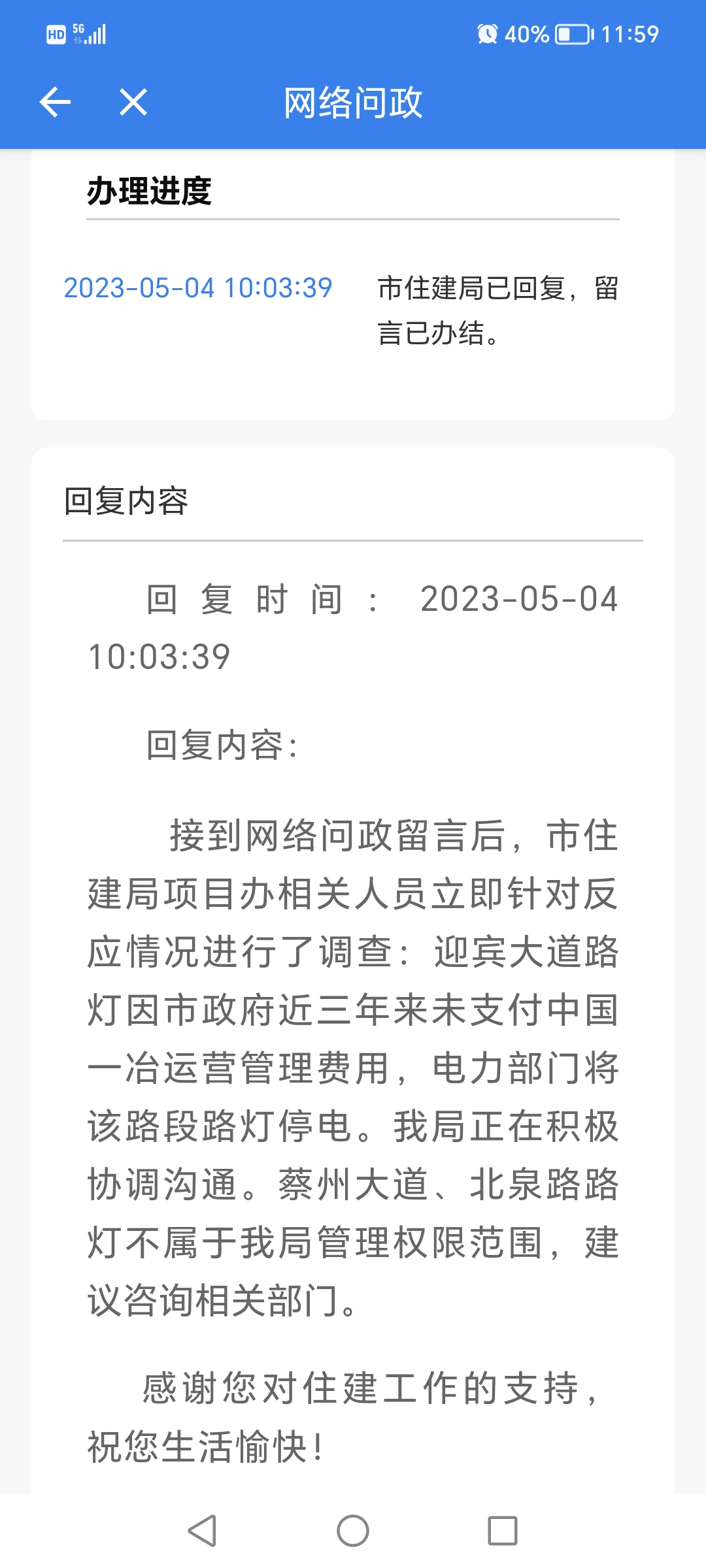Viewport: 706px width, 1568px height.
Task: Open the recent apps view
Action: click(503, 1531)
